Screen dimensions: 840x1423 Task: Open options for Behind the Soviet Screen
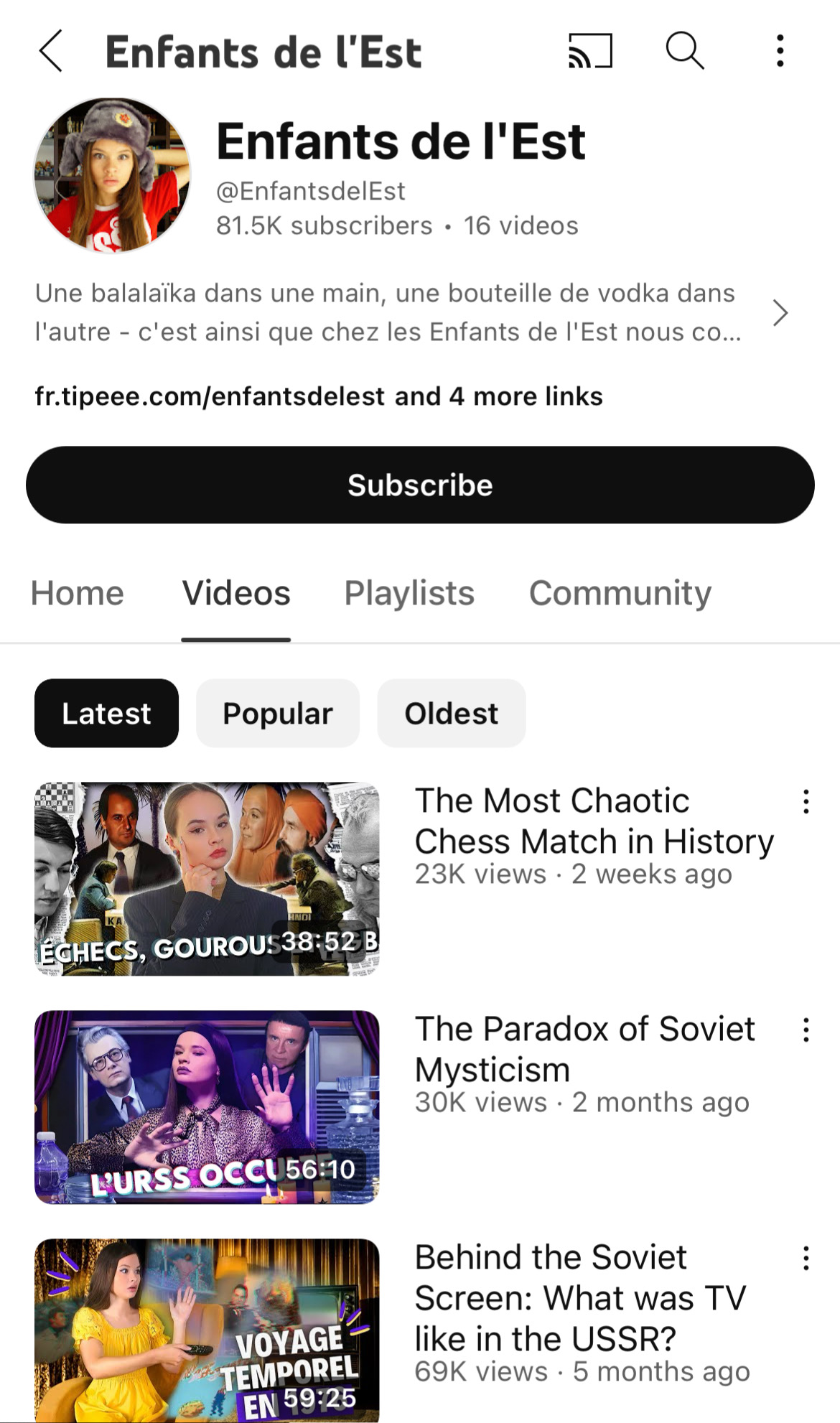pyautogui.click(x=806, y=1259)
